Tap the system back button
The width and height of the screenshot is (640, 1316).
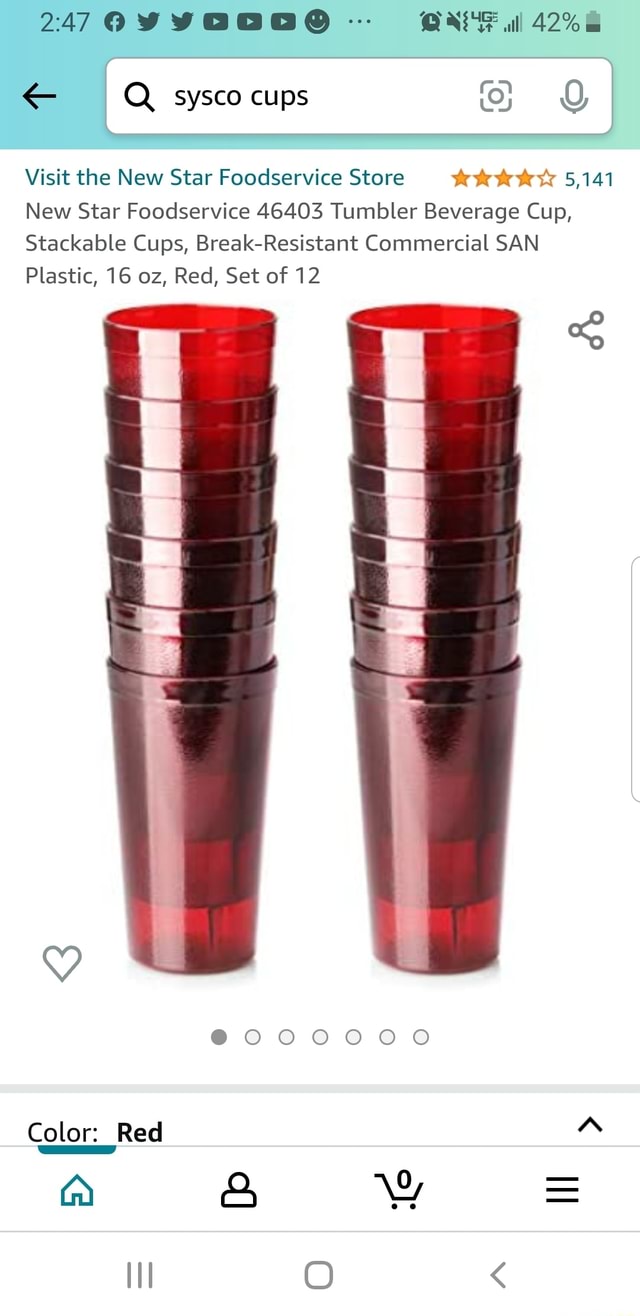[x=499, y=1275]
